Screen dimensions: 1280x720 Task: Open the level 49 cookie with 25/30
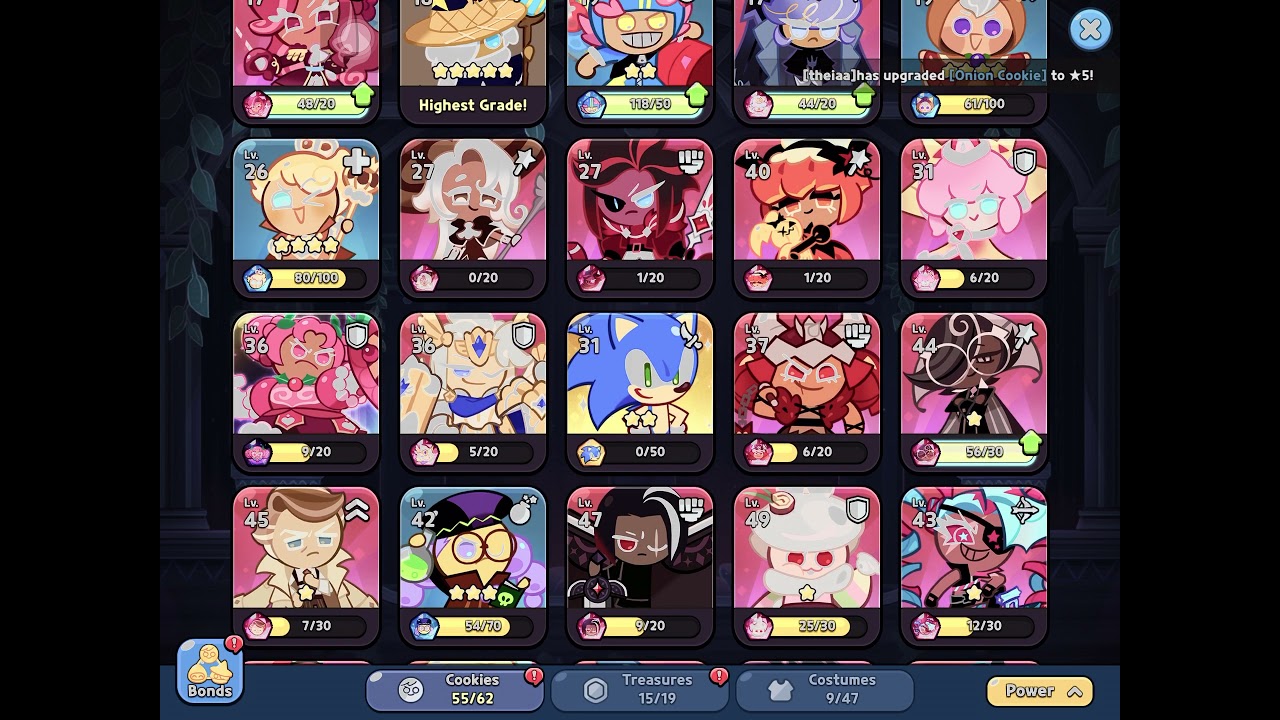pyautogui.click(x=807, y=566)
